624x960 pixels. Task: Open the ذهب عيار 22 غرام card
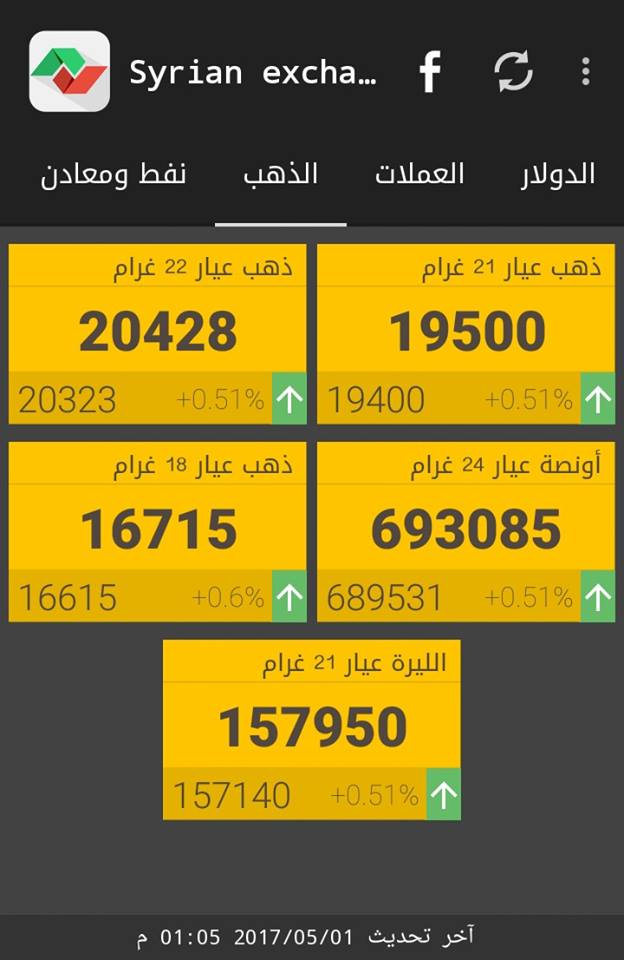[158, 333]
